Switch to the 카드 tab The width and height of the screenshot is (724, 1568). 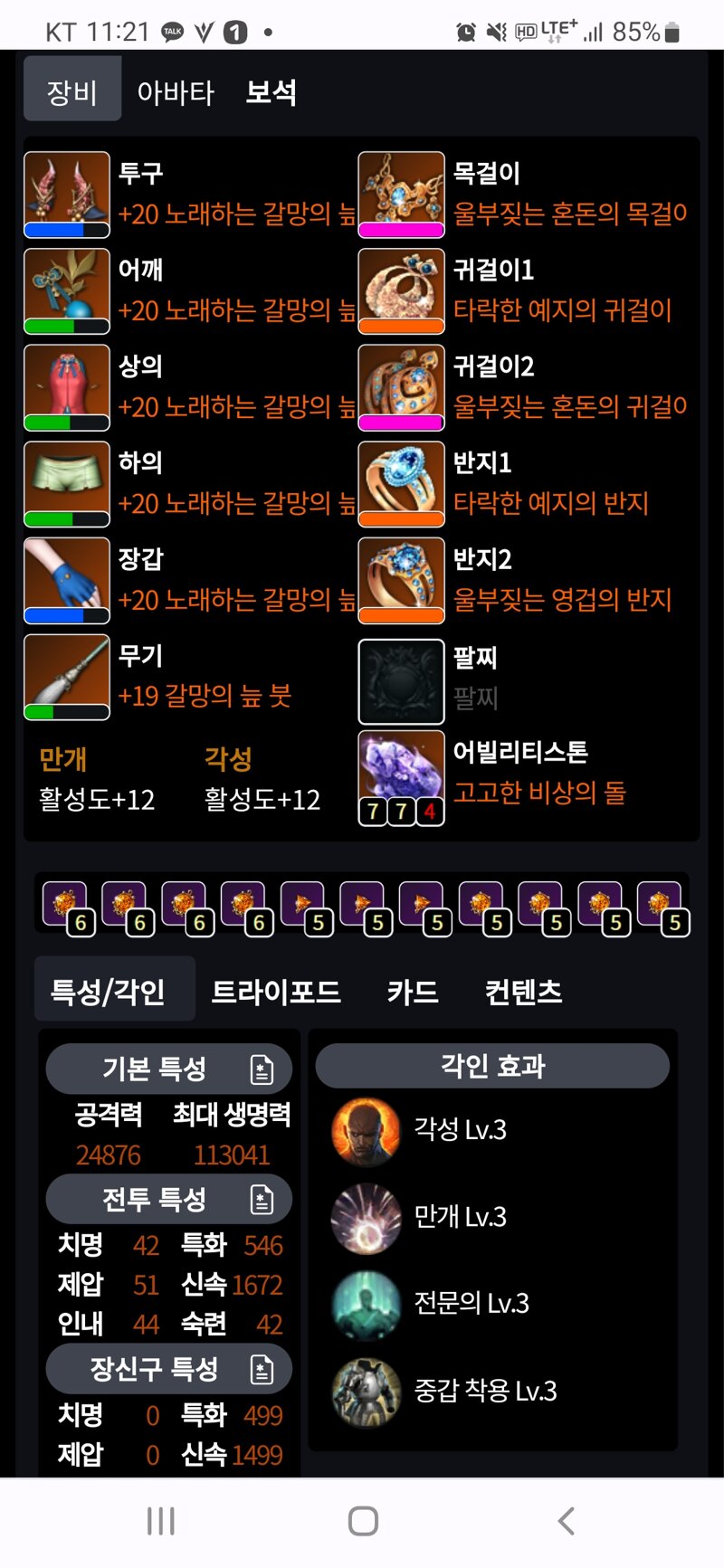(x=412, y=992)
